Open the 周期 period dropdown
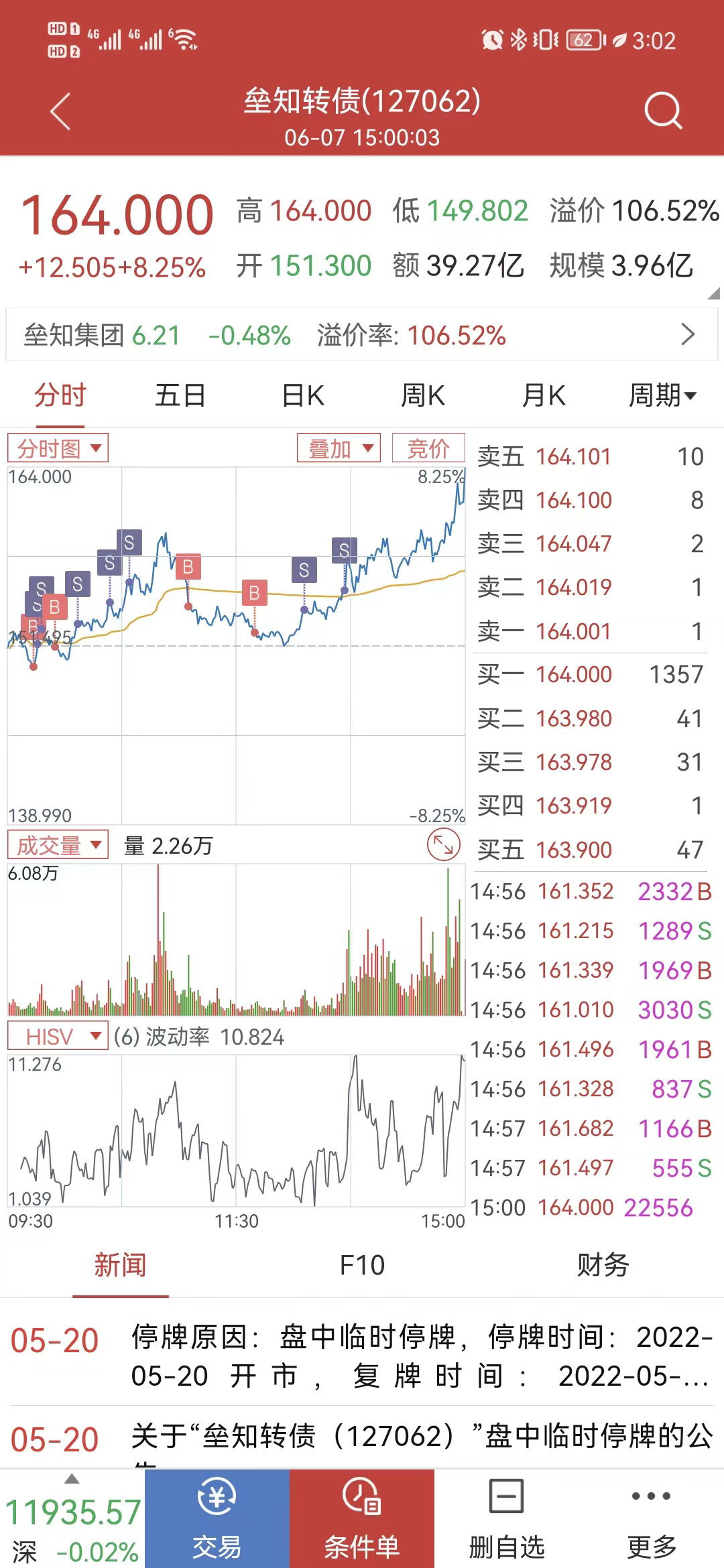 (x=662, y=395)
